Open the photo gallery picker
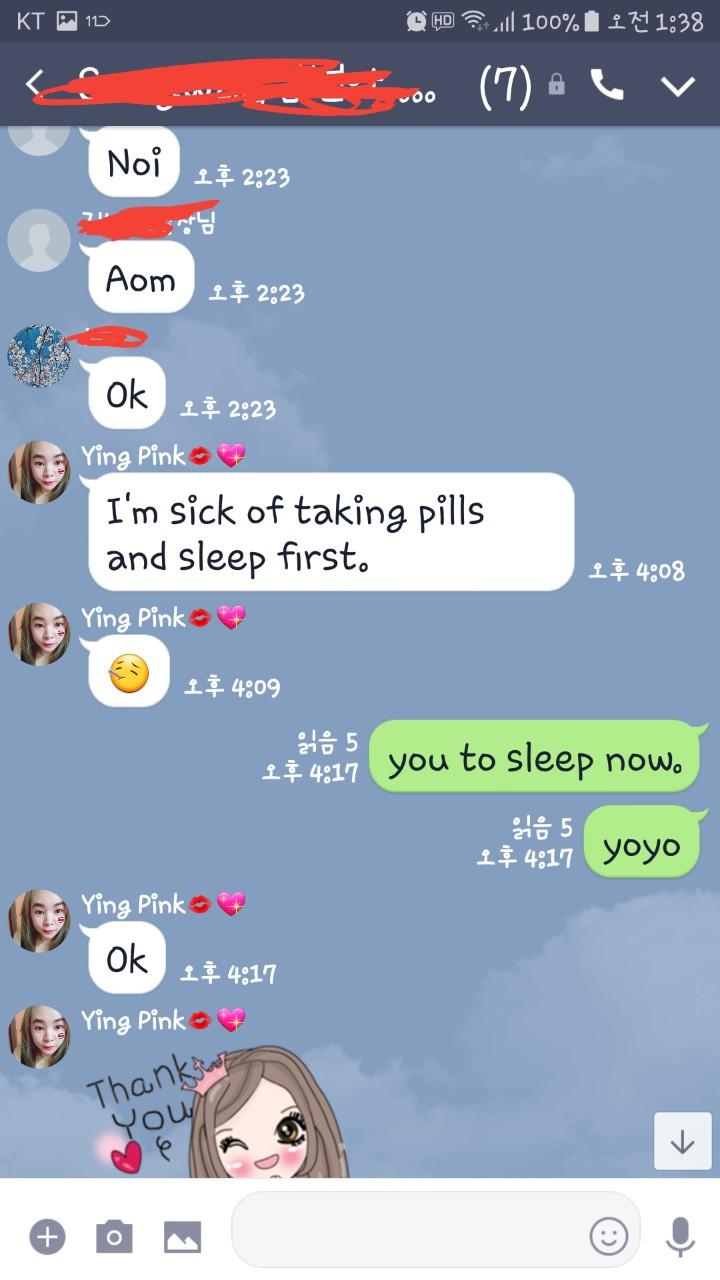The height and width of the screenshot is (1280, 720). tap(181, 1237)
